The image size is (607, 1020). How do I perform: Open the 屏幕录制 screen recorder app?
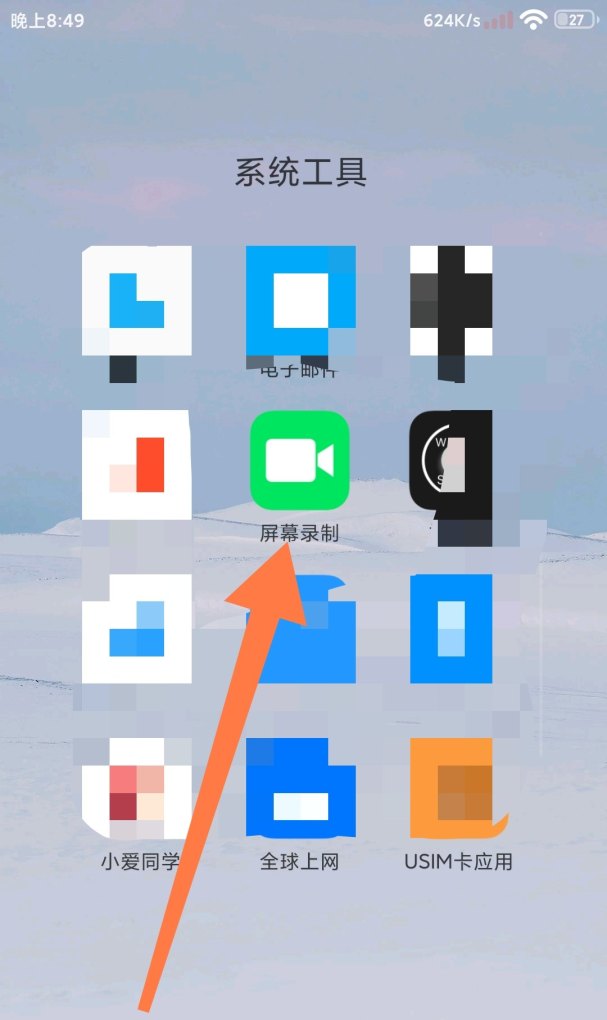click(300, 461)
